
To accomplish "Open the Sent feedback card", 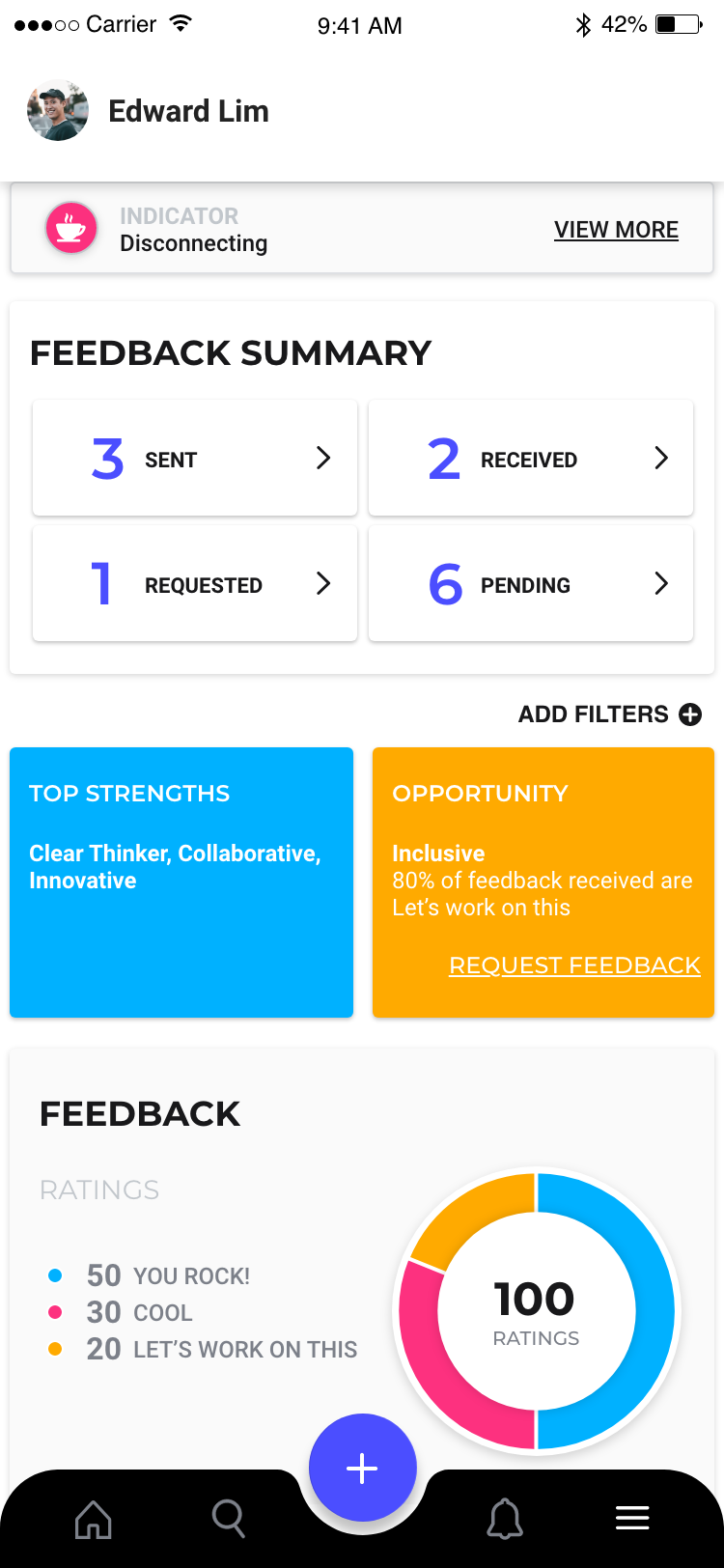I will [195, 458].
